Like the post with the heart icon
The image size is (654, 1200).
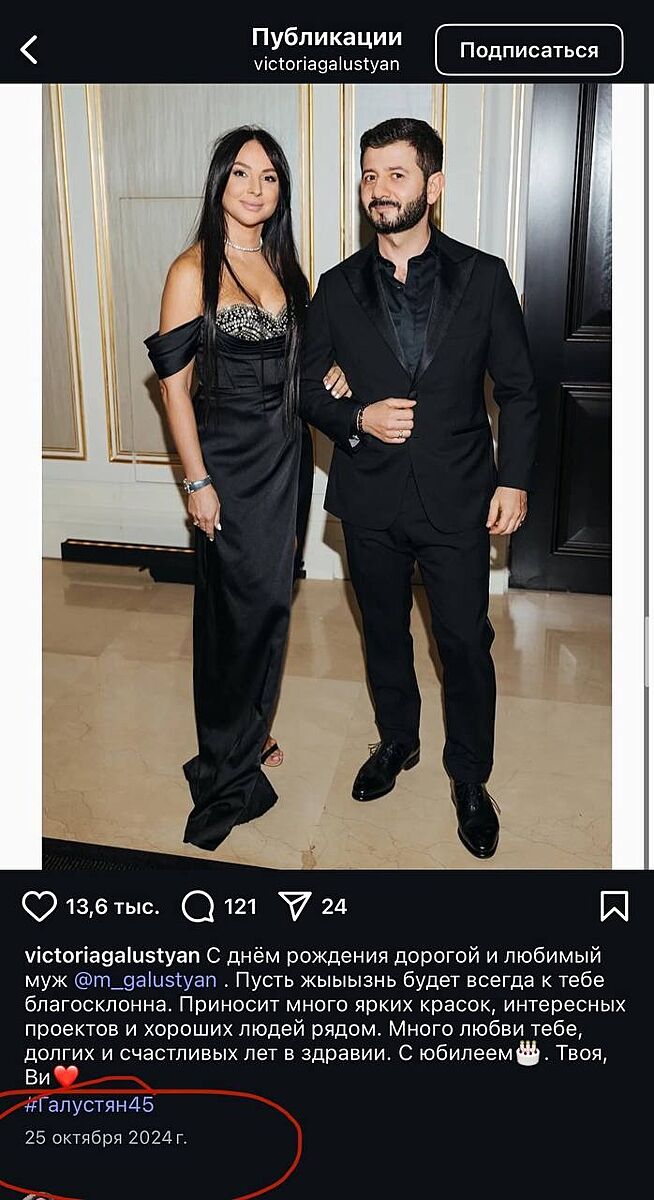[40, 907]
